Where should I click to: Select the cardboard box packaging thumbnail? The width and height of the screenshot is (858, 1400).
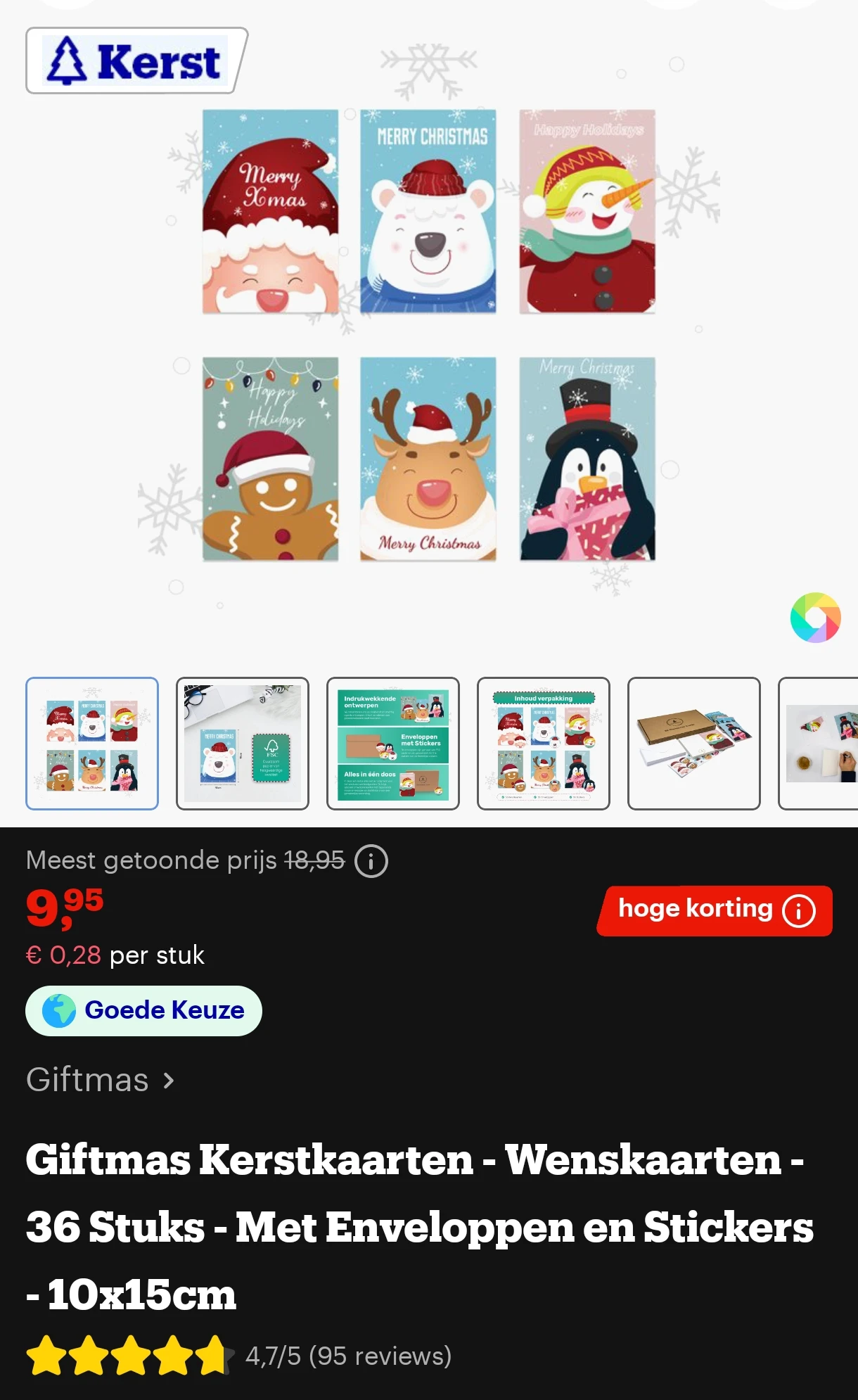694,744
